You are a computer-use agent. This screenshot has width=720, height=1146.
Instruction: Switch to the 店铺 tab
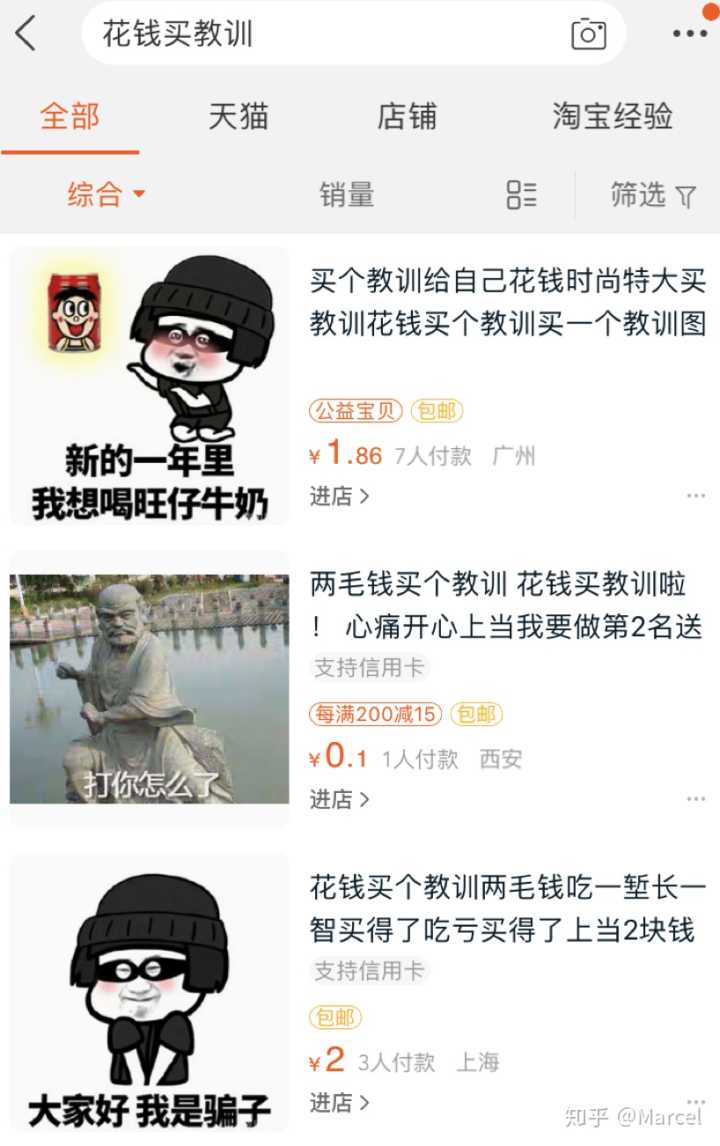coord(407,116)
